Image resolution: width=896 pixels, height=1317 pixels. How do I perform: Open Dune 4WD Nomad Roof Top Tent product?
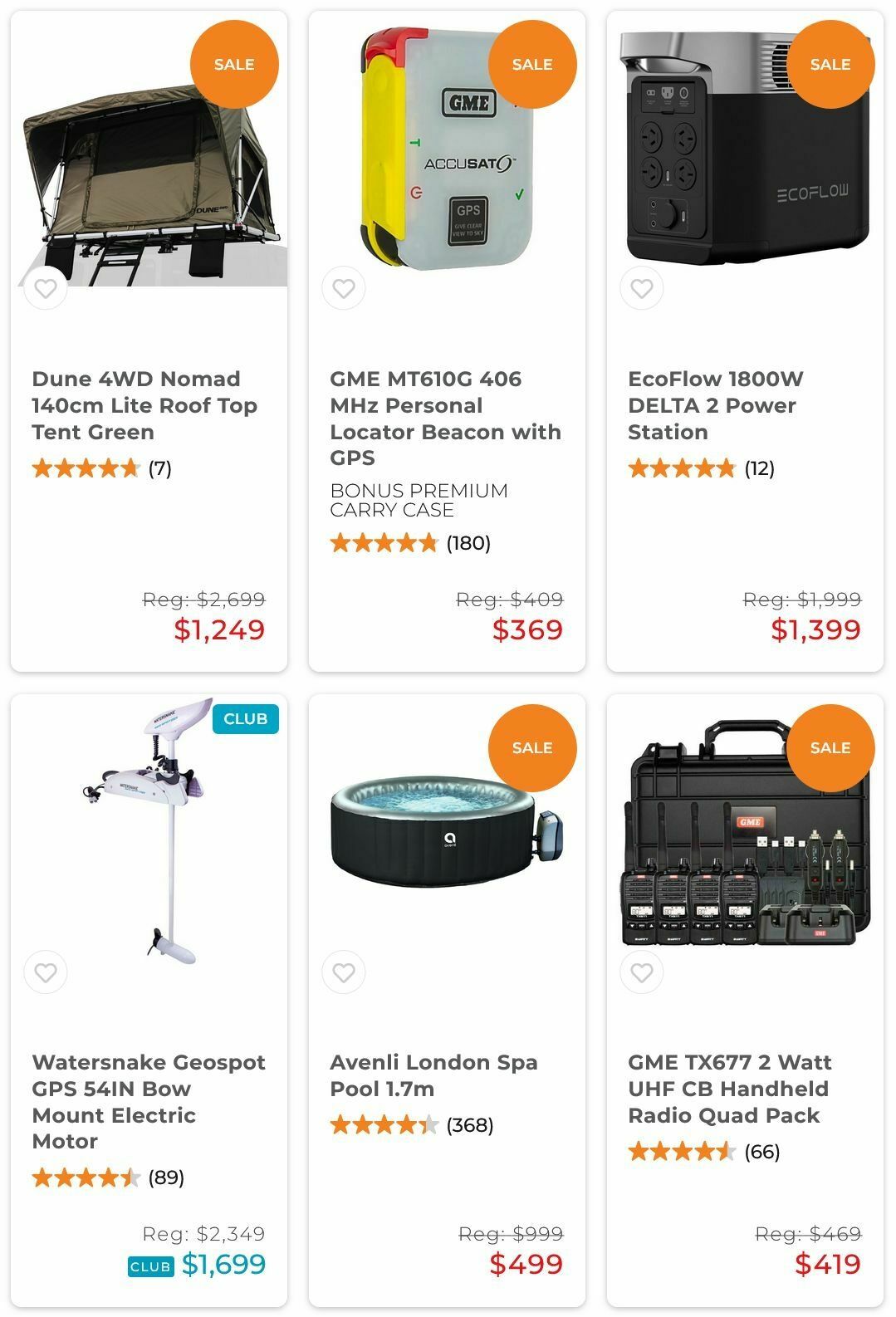144,405
